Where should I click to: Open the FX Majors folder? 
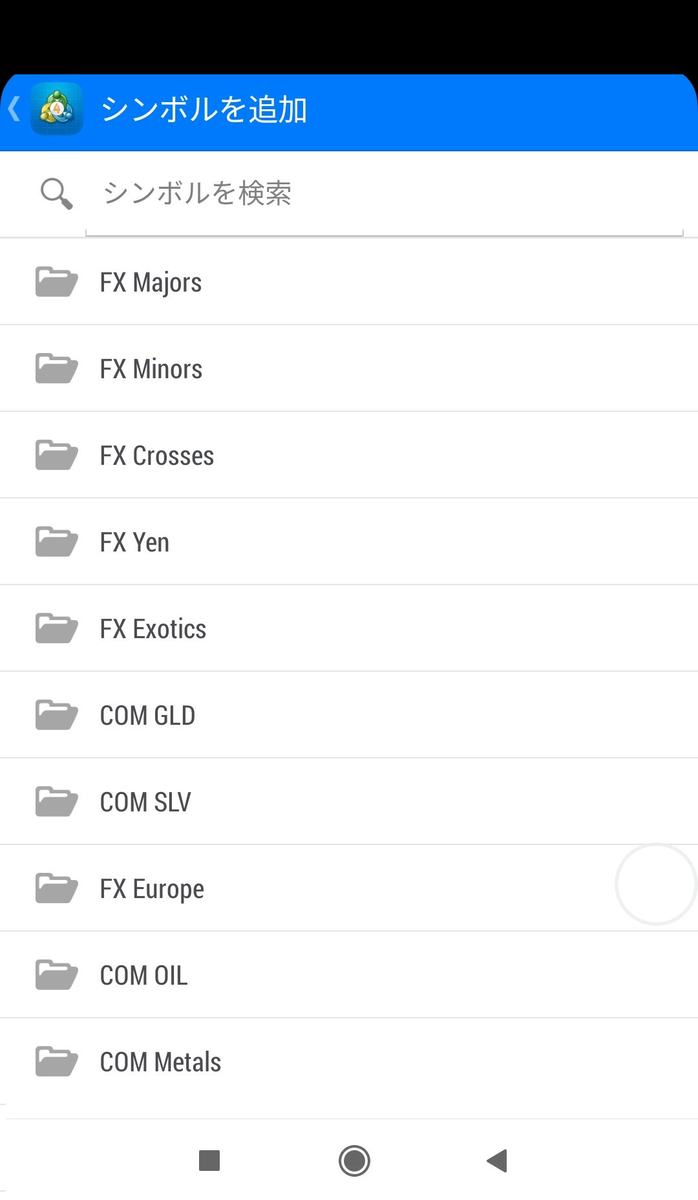150,282
